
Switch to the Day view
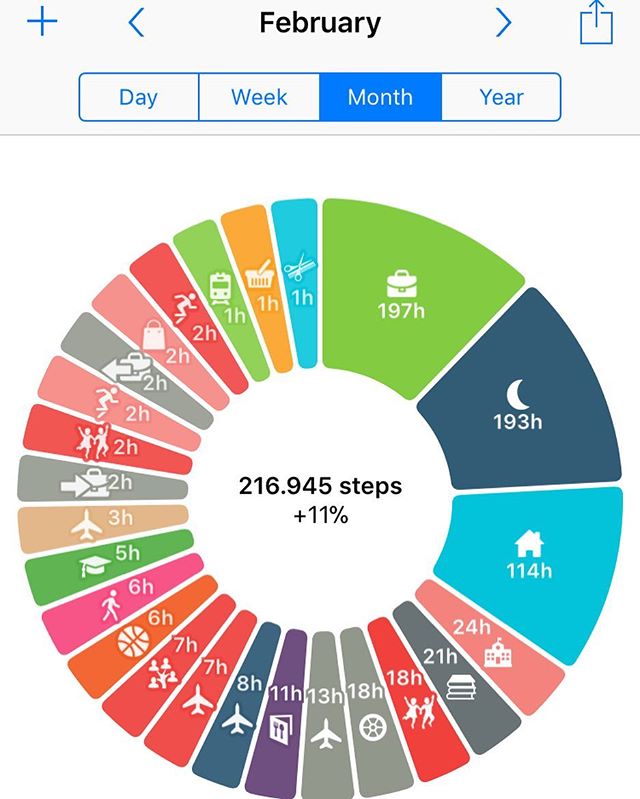pyautogui.click(x=139, y=97)
